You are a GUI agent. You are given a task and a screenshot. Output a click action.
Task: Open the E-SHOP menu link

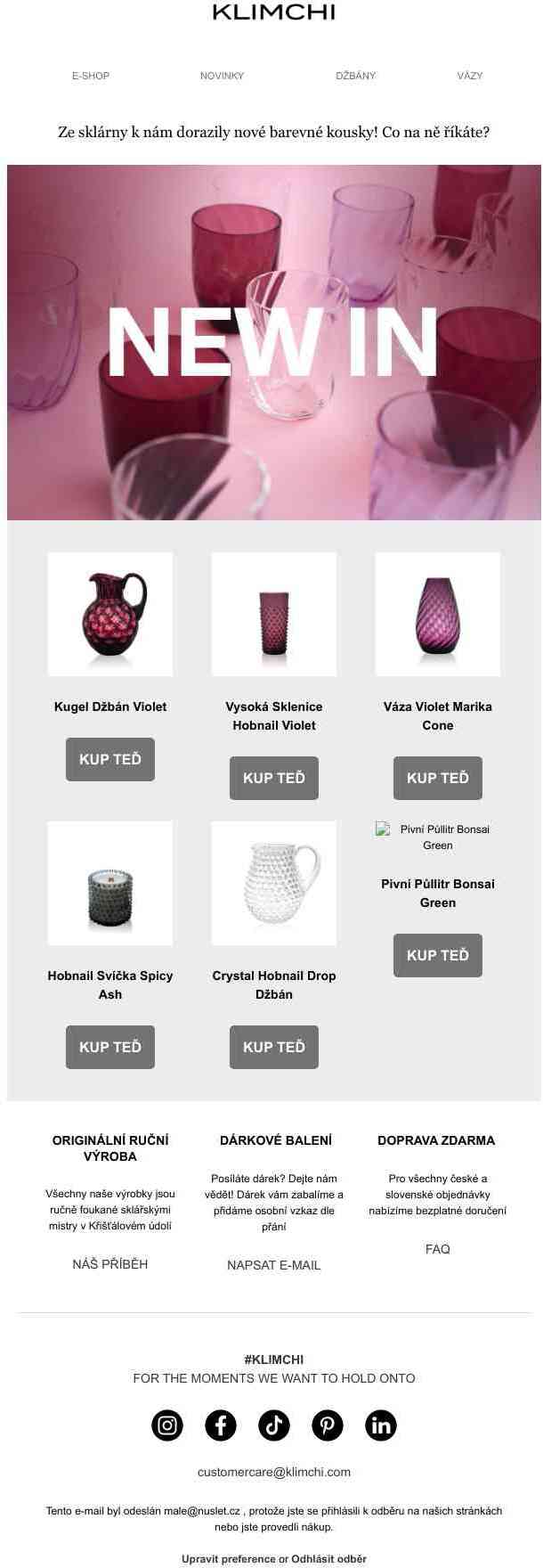pyautogui.click(x=91, y=76)
